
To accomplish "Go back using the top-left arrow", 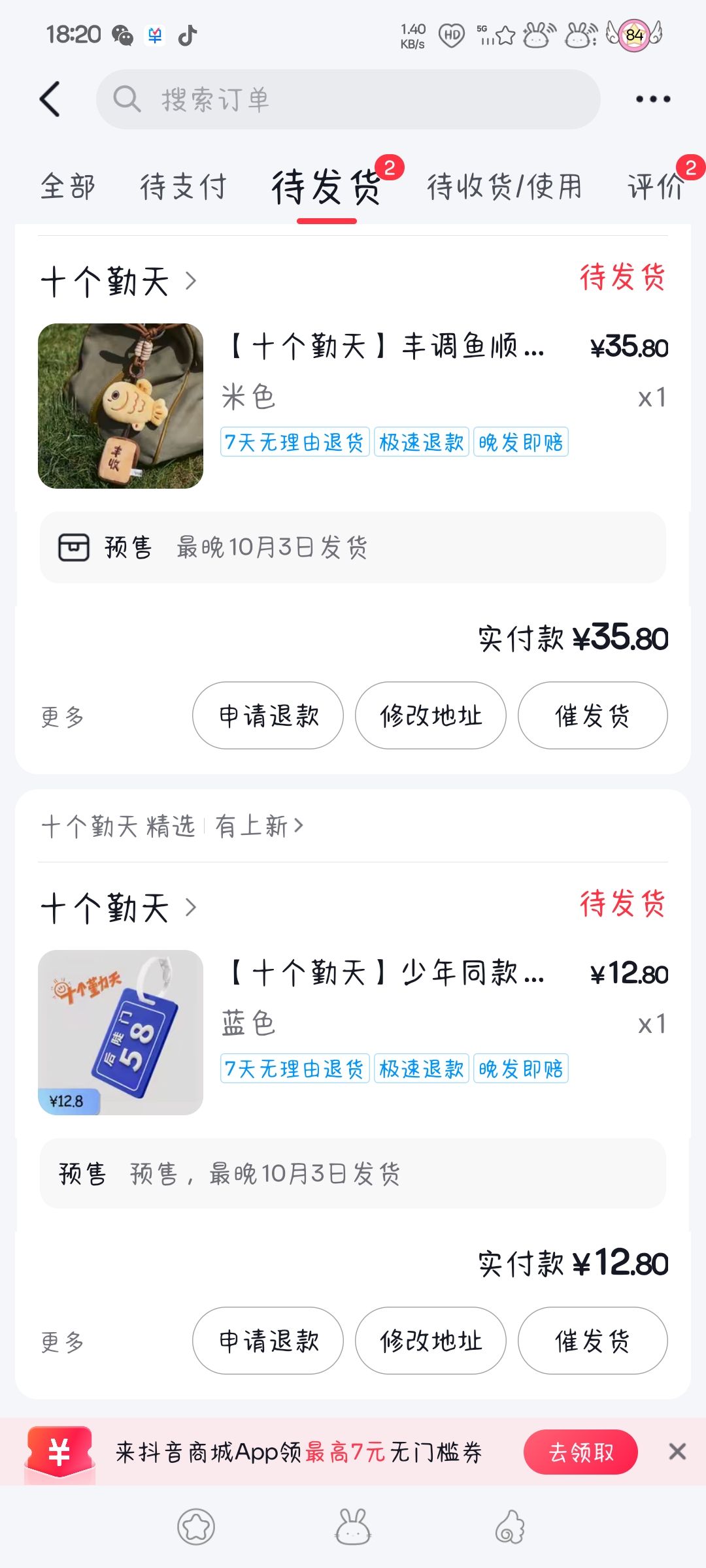I will 50,99.
